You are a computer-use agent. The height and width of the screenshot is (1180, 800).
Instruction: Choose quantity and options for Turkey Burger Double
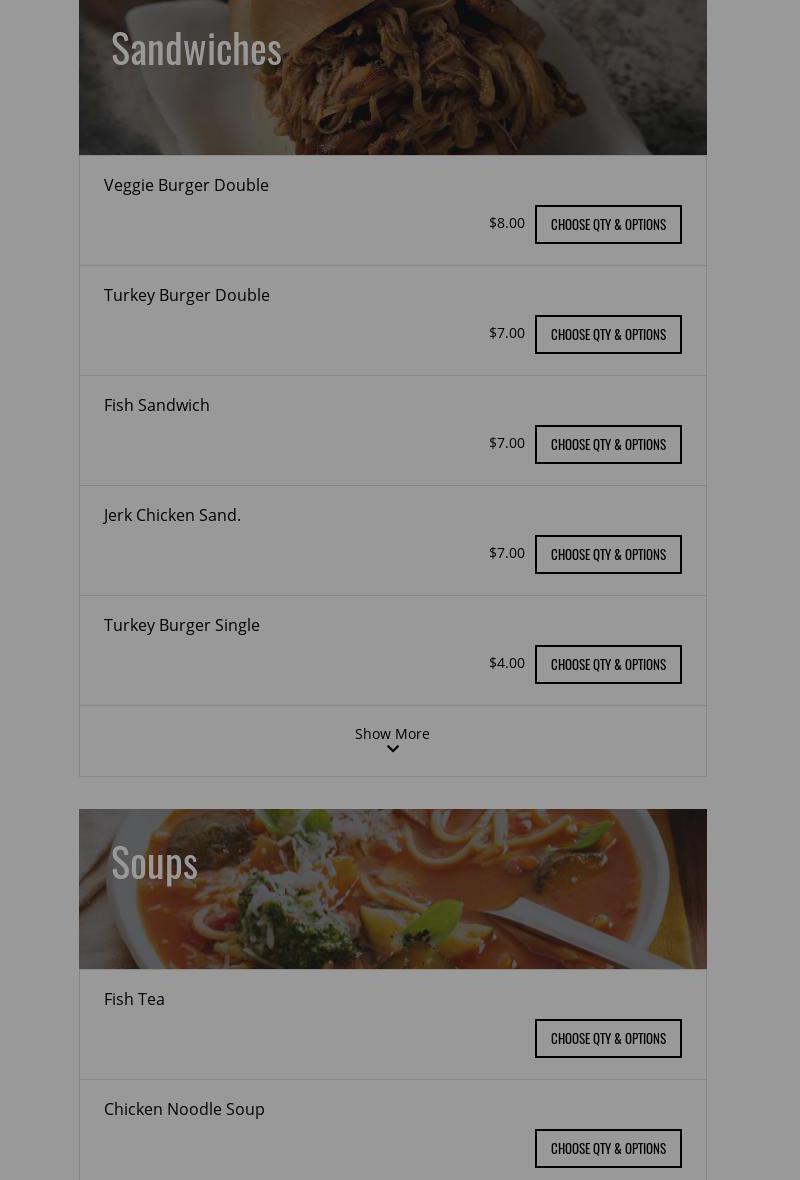[608, 334]
